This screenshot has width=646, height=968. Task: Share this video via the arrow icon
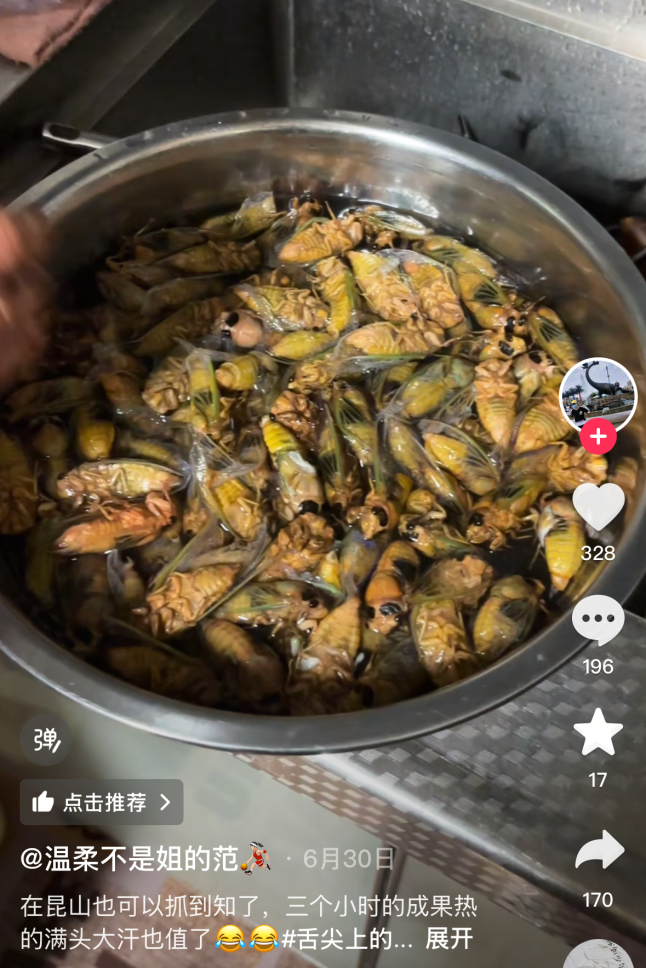click(599, 851)
